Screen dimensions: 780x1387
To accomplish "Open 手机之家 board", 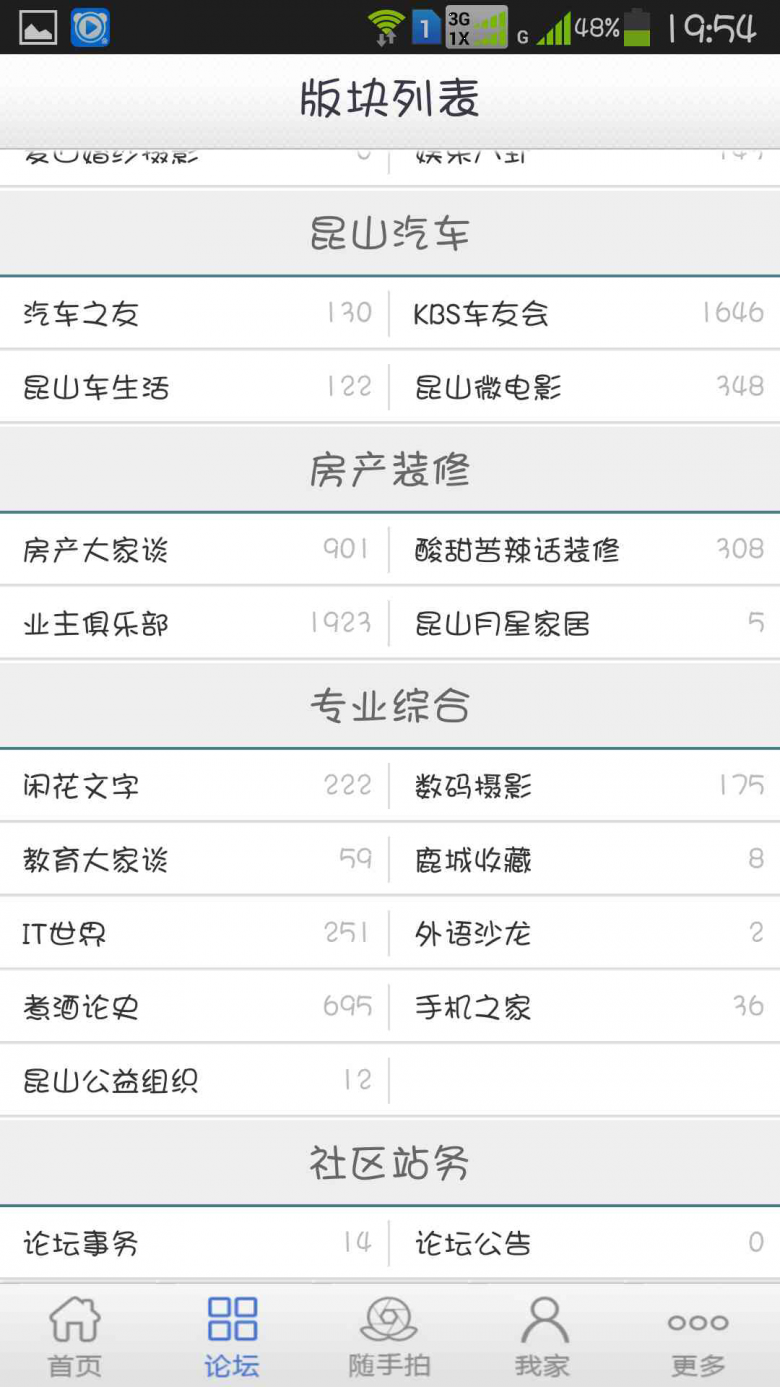I will pyautogui.click(x=585, y=1007).
